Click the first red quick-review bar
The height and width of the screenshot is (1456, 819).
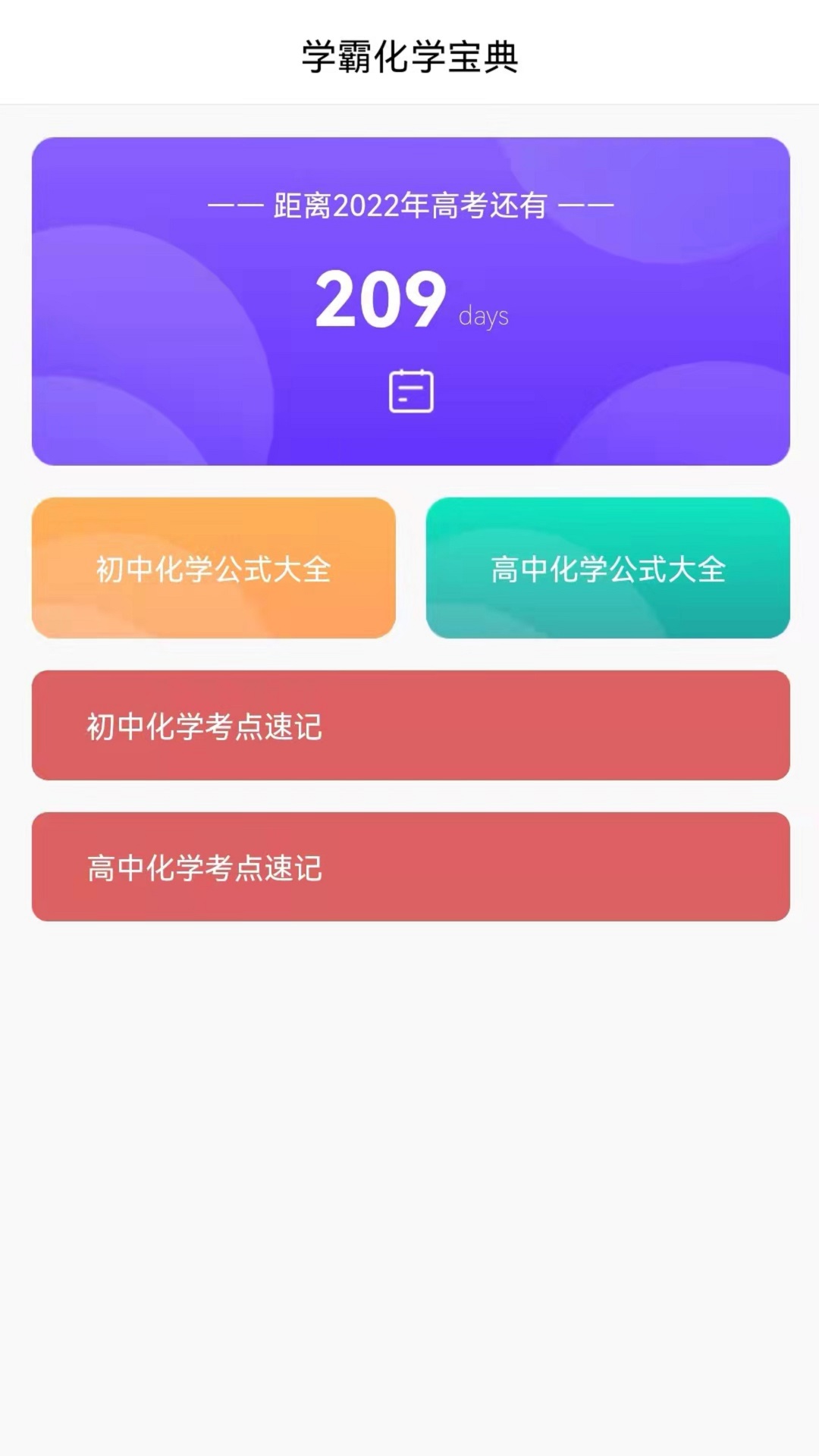(409, 725)
